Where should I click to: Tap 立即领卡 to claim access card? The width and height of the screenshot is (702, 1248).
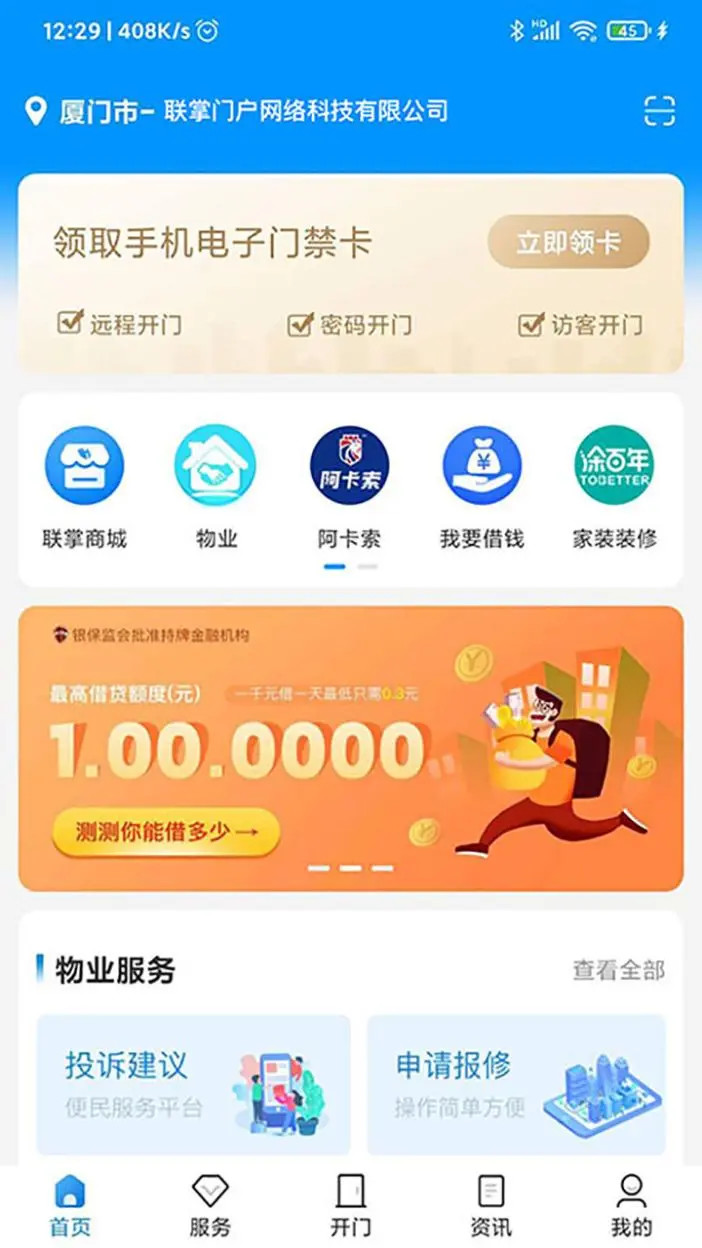click(568, 242)
